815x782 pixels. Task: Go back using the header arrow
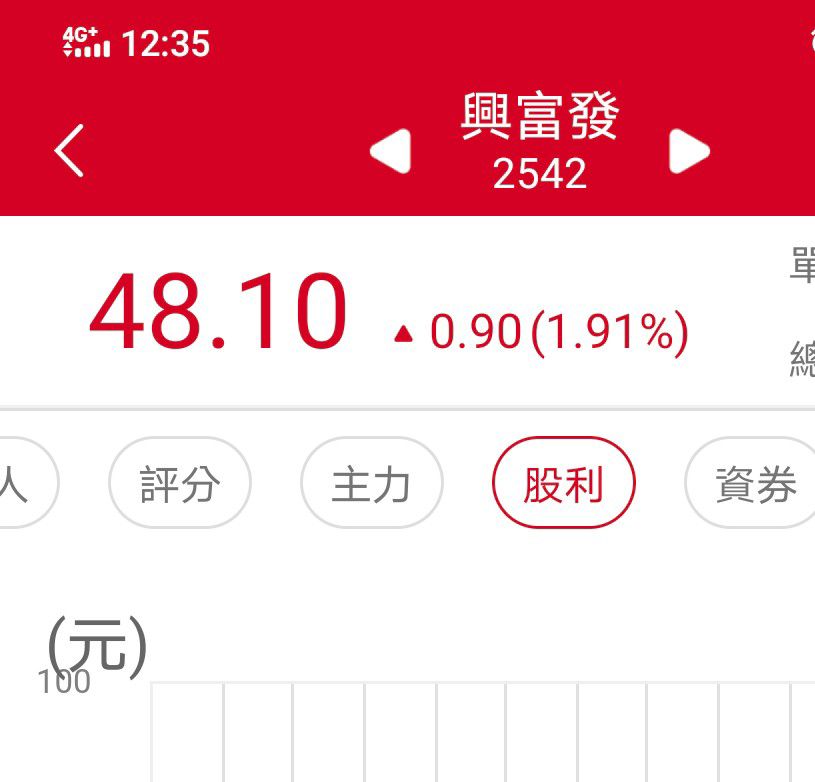69,151
